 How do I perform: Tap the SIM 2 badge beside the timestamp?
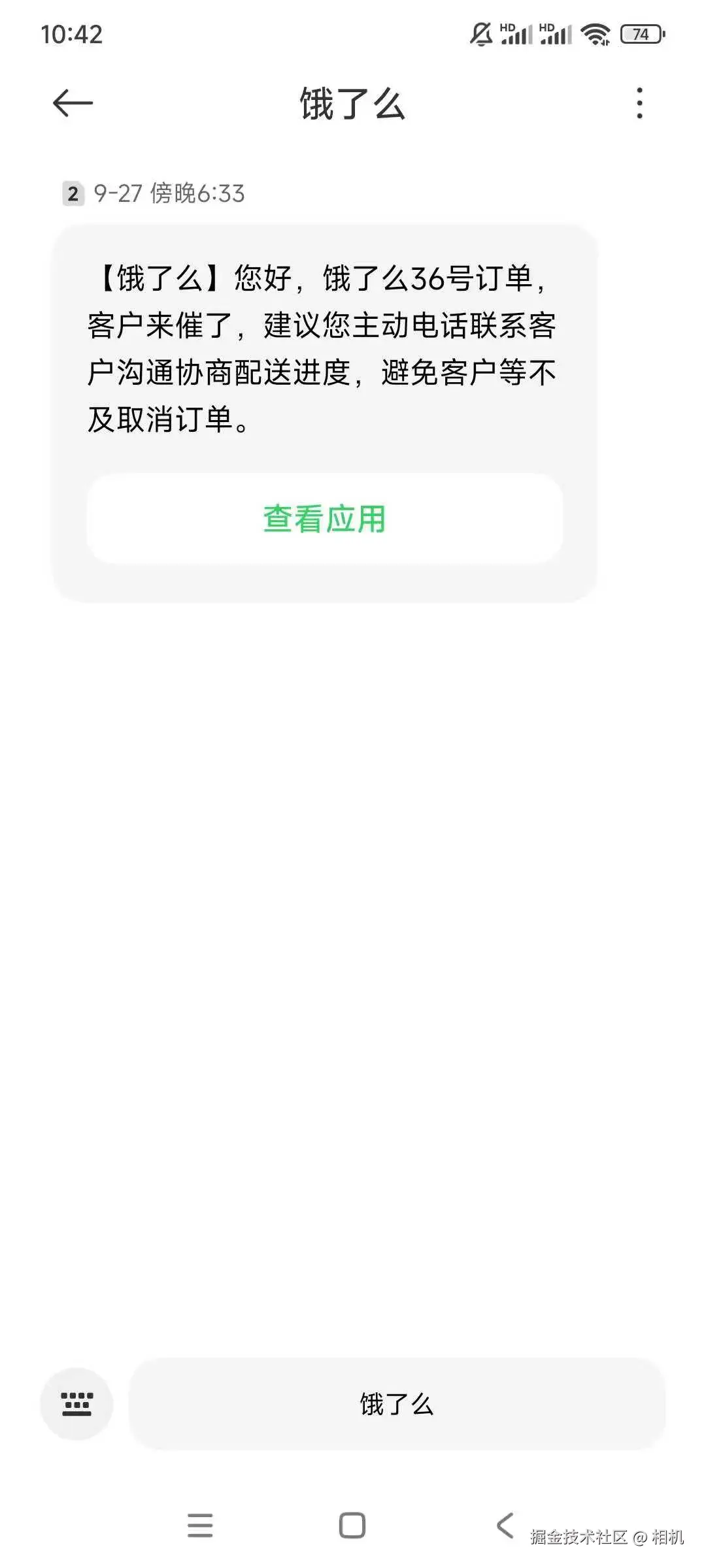(72, 193)
